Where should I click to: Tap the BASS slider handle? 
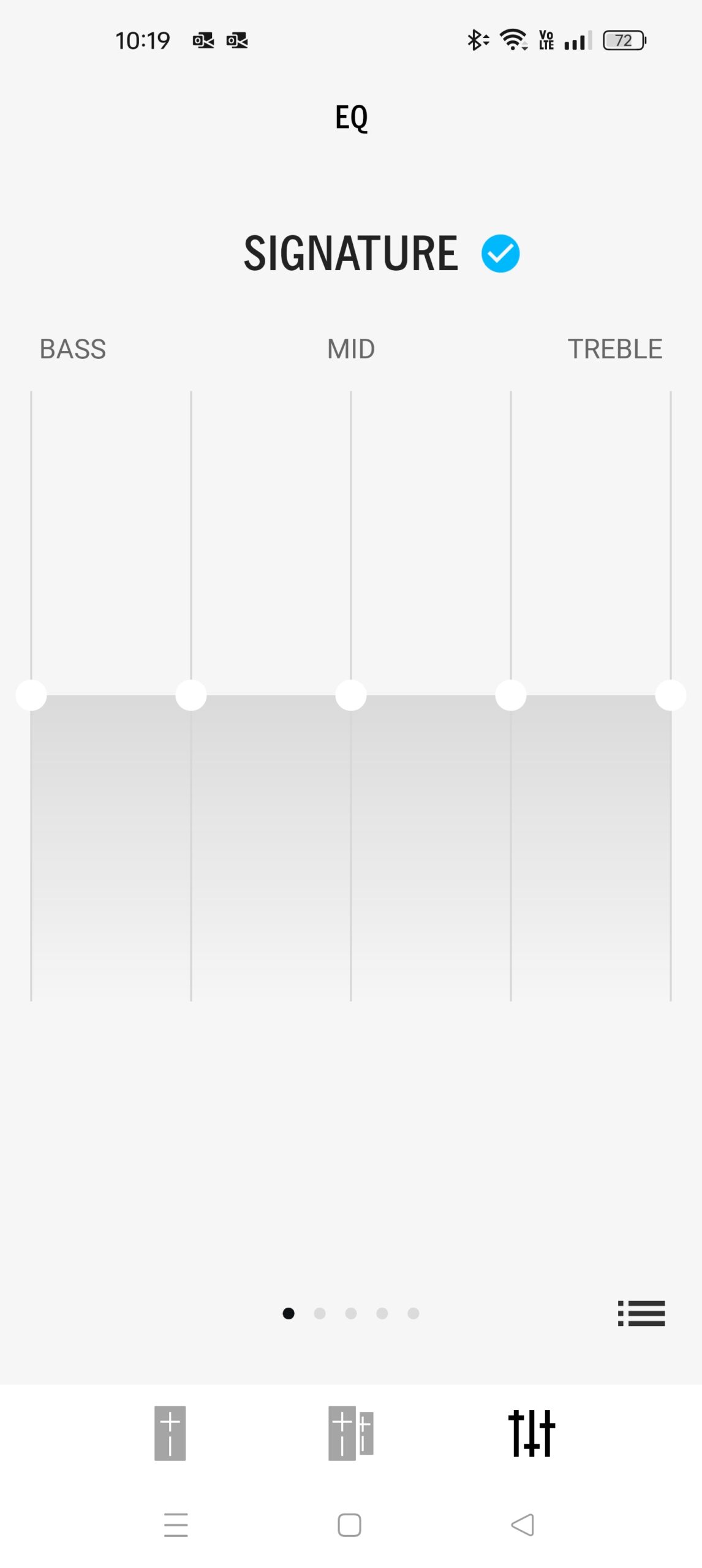[x=31, y=695]
